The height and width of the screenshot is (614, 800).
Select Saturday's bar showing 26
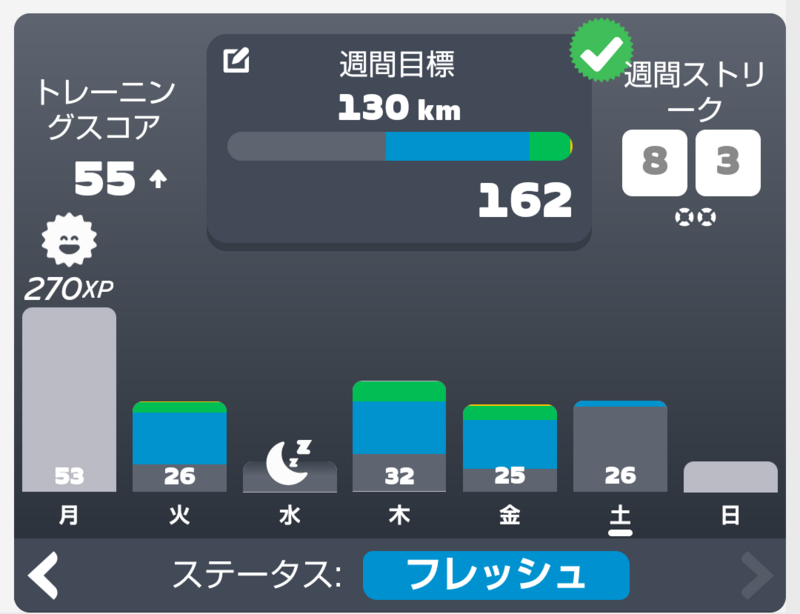point(620,447)
